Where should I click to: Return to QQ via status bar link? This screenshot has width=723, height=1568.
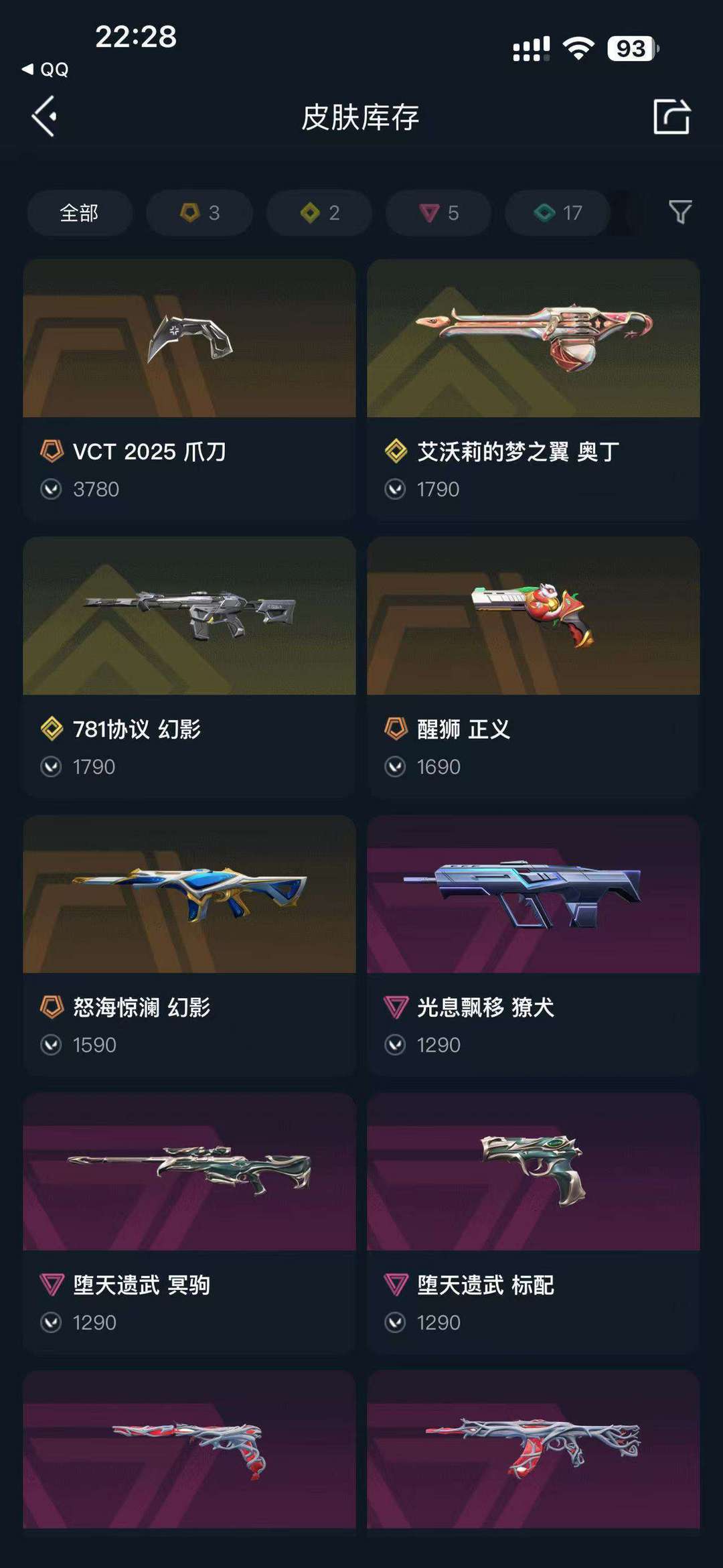[46, 69]
